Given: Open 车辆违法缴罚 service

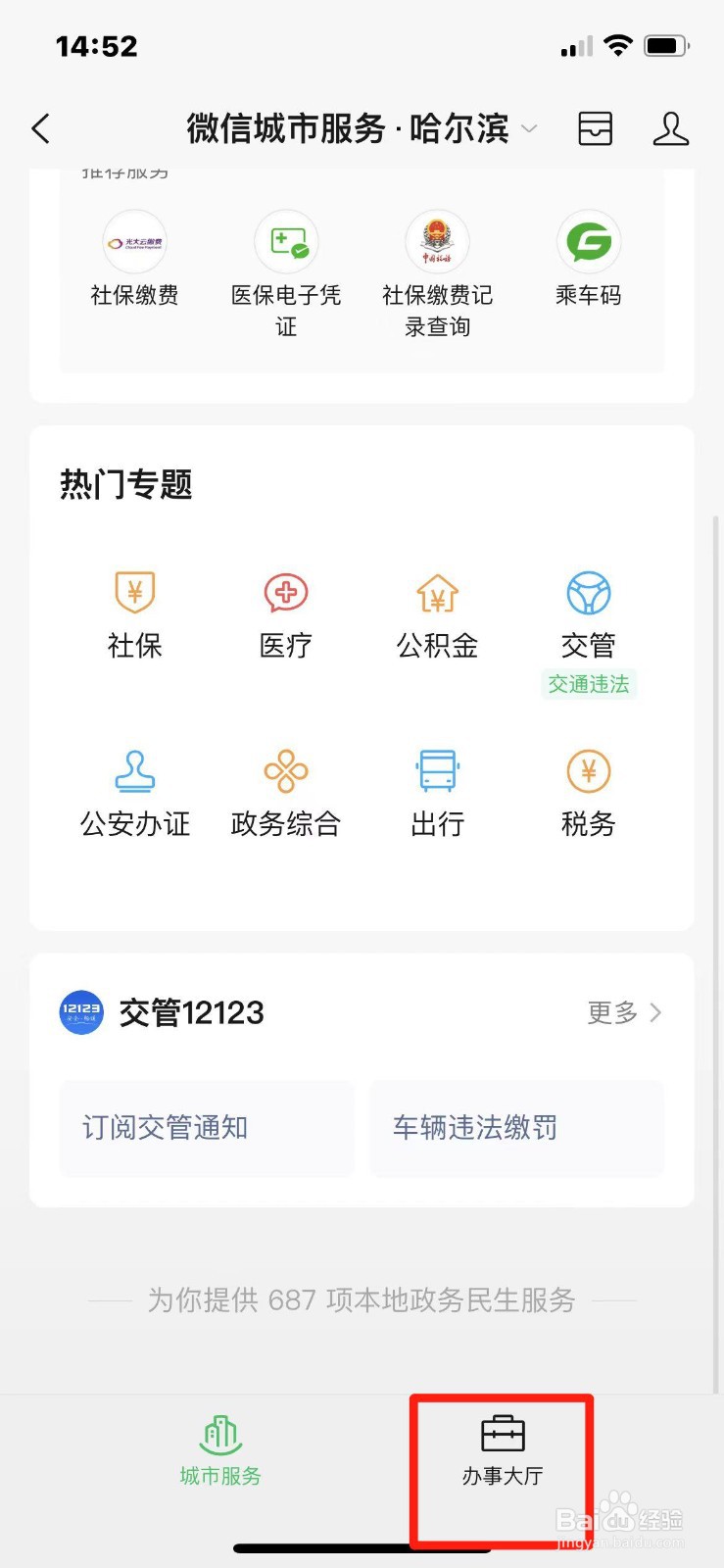Looking at the screenshot, I should click(x=516, y=1128).
